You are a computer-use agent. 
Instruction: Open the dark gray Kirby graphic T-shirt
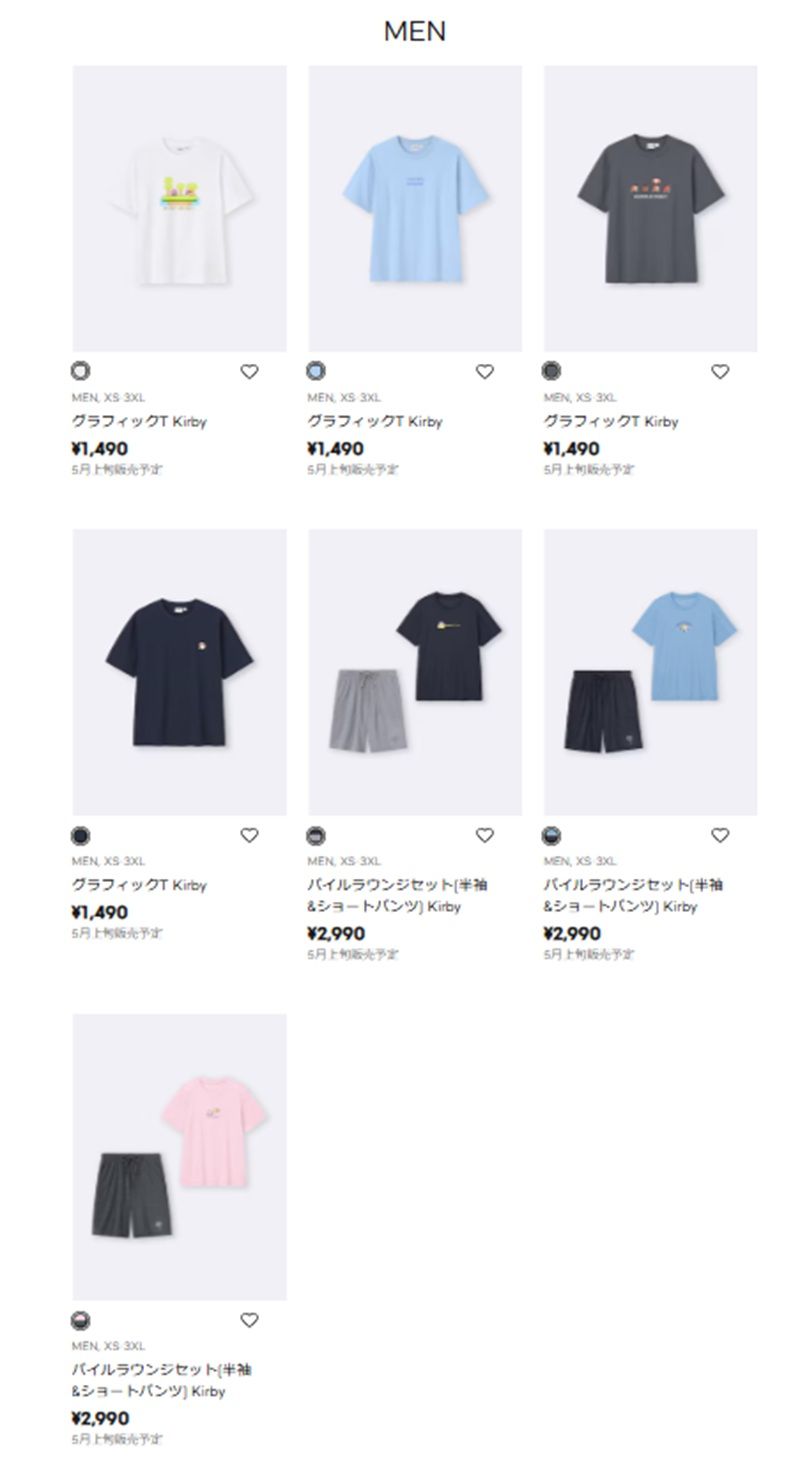tap(650, 208)
